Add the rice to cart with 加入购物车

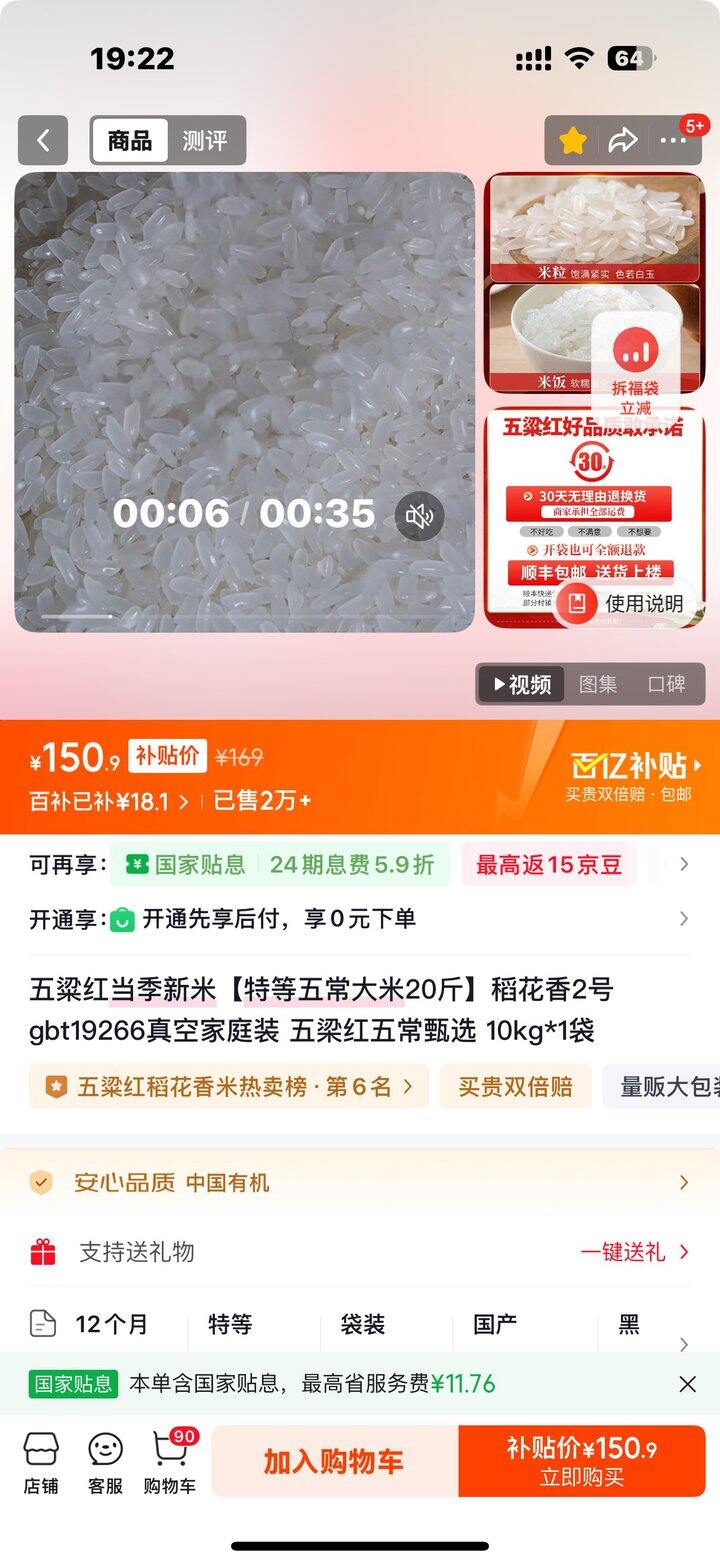pyautogui.click(x=334, y=1461)
